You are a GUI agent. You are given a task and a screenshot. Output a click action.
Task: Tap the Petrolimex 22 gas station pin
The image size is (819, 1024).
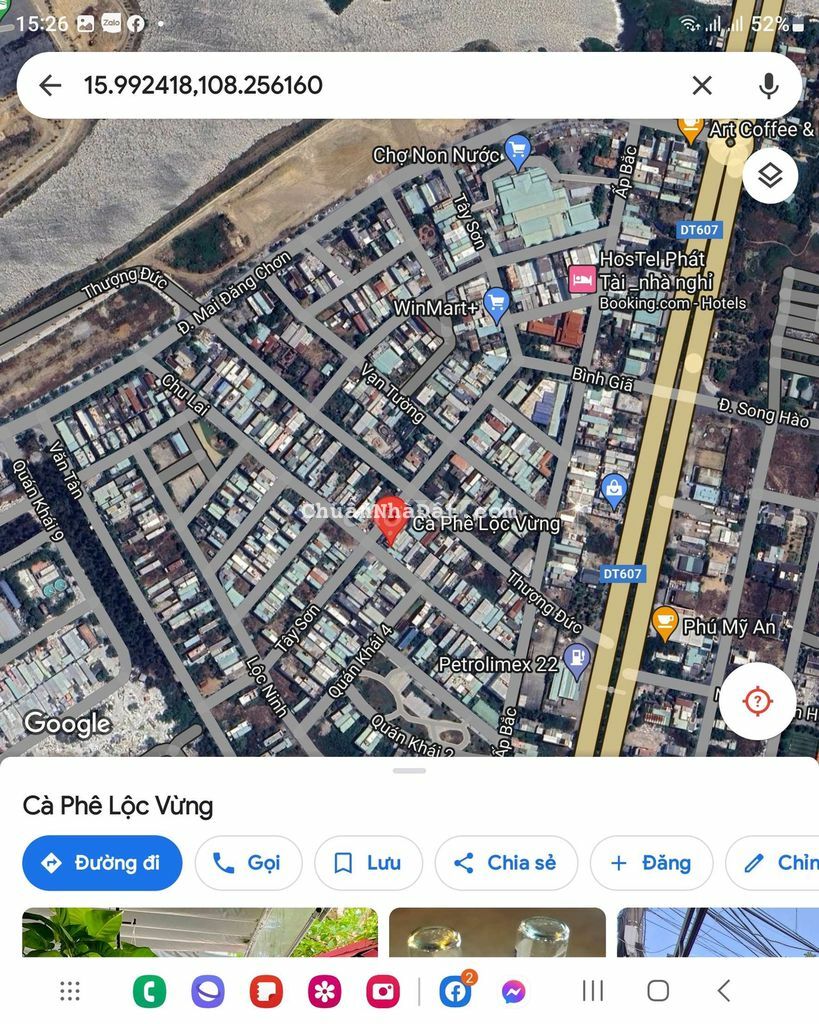[x=576, y=657]
